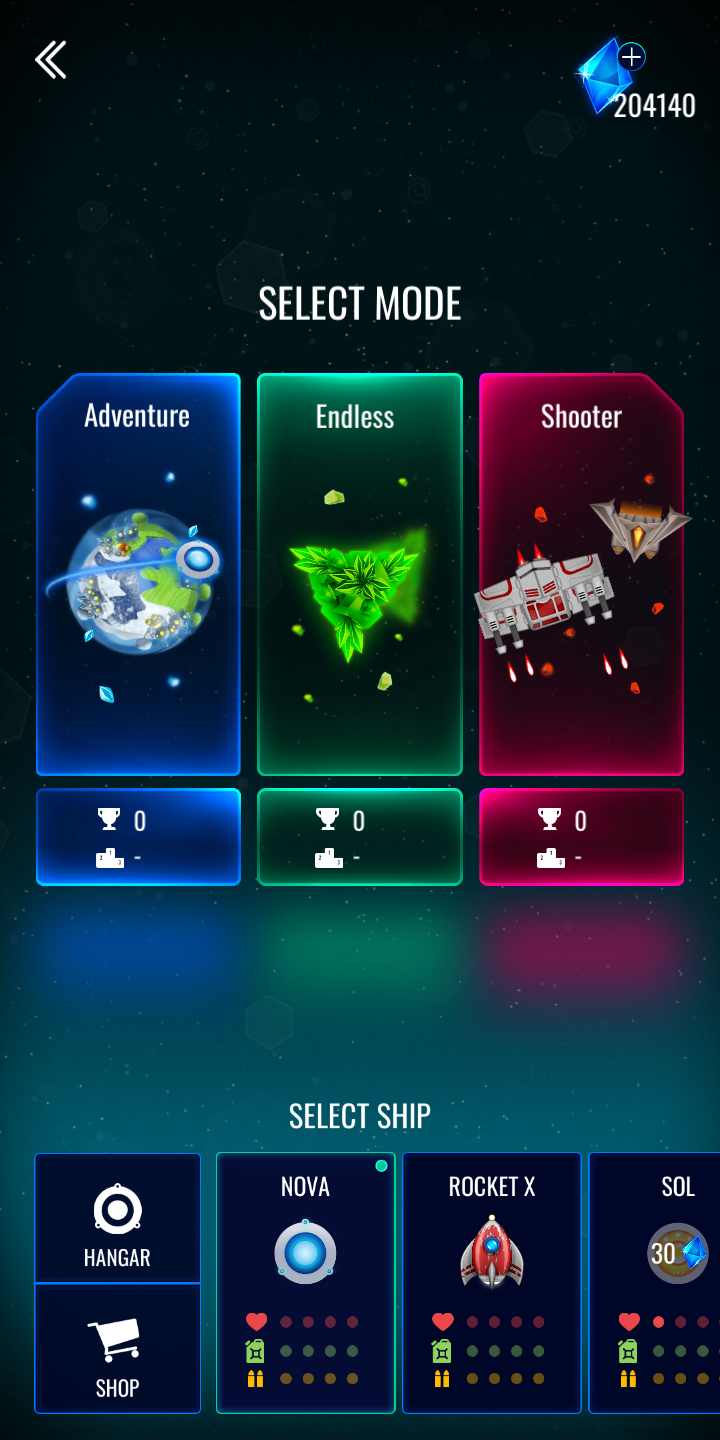
Task: Open Shooter trophy and ranking panel
Action: tap(581, 837)
